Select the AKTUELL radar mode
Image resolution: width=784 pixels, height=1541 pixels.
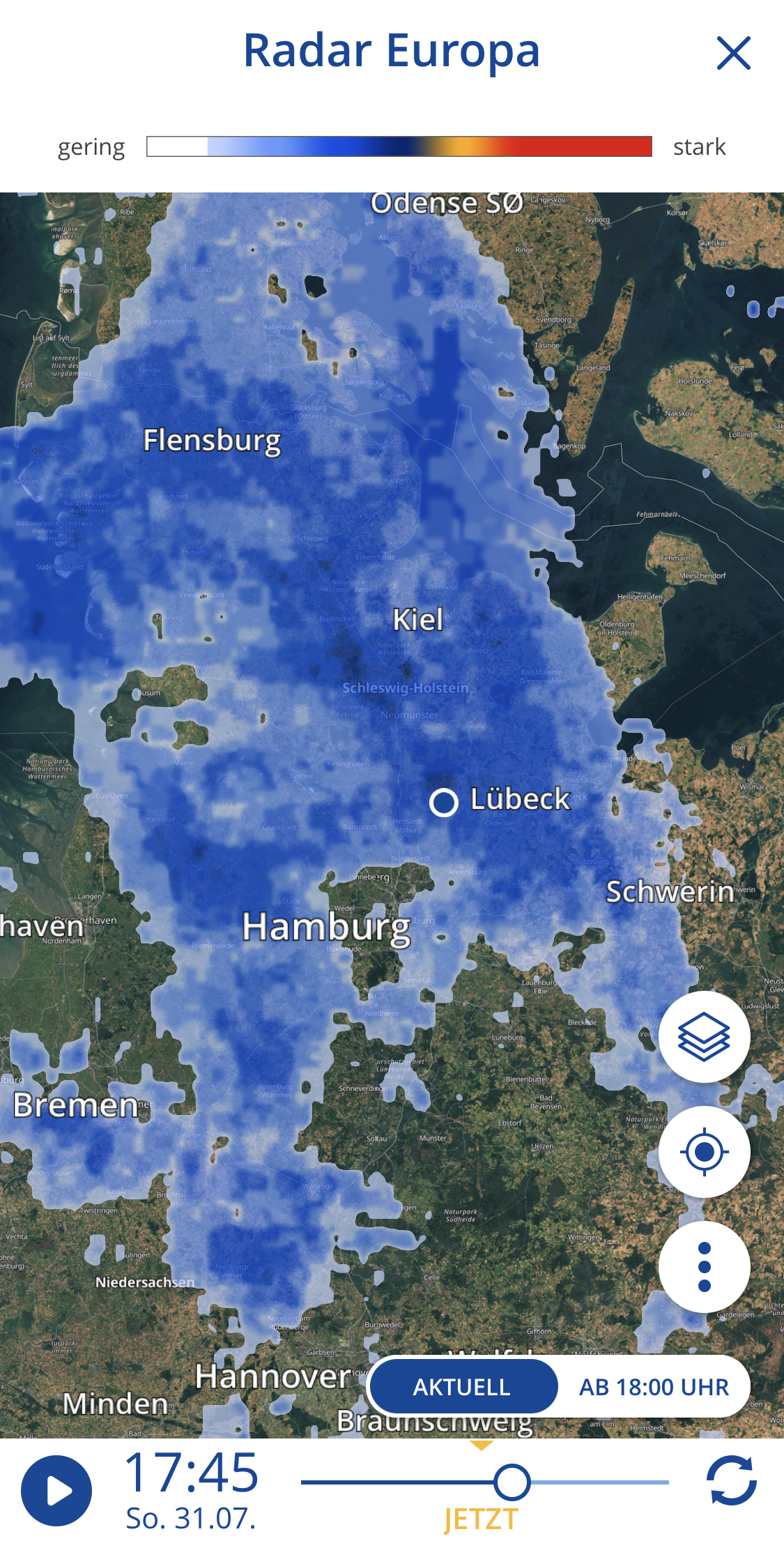point(463,1387)
